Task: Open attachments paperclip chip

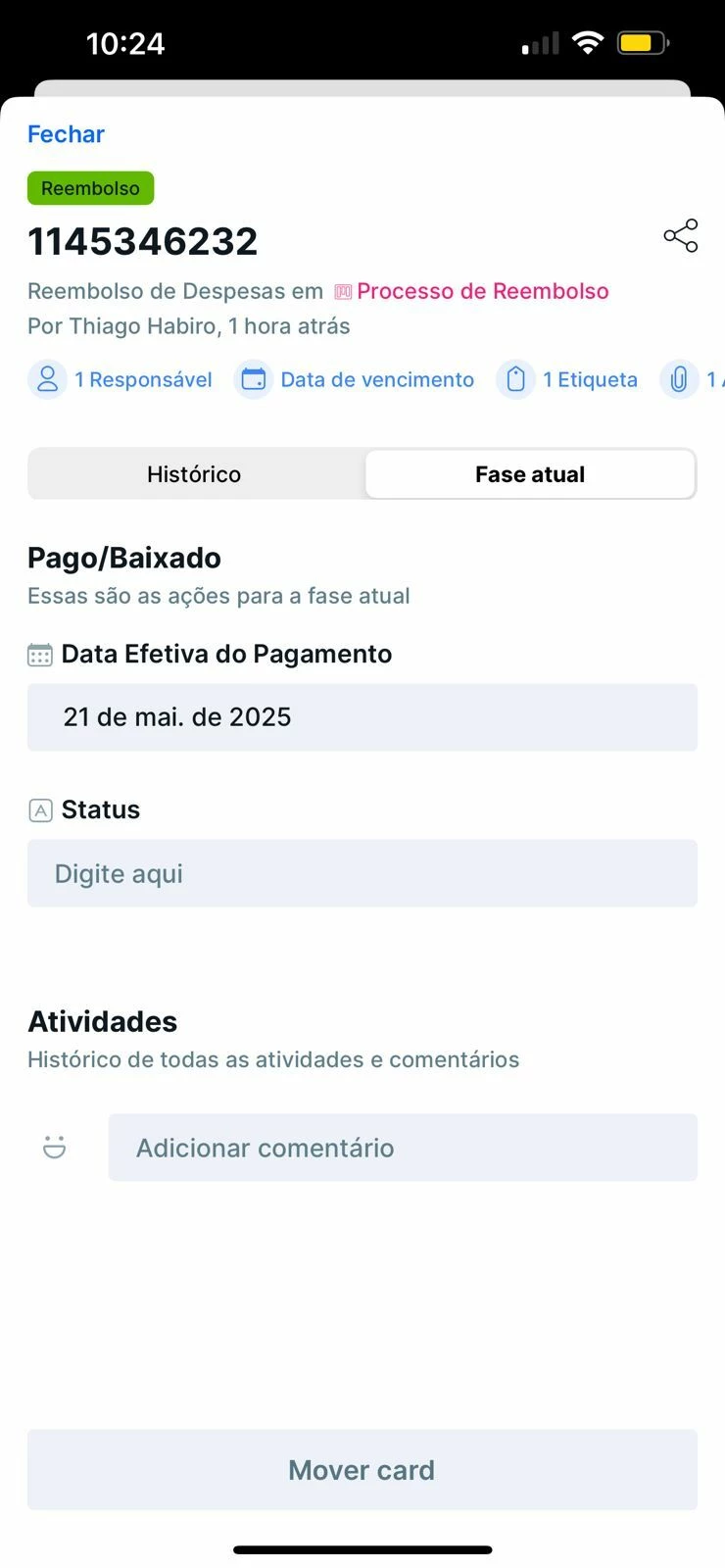Action: 693,379
